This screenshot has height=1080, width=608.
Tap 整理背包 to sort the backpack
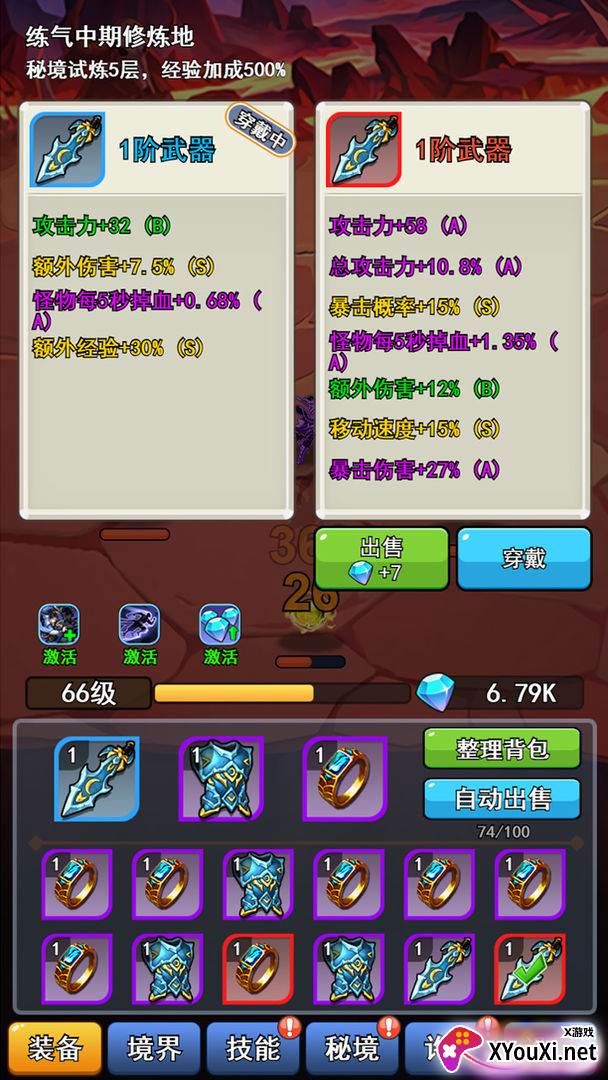(x=501, y=749)
